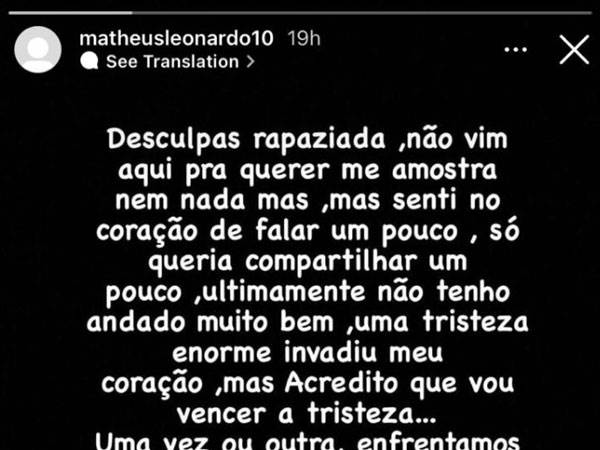This screenshot has width=600, height=450.
Task: Tap See Translation under the username
Action: [x=170, y=62]
